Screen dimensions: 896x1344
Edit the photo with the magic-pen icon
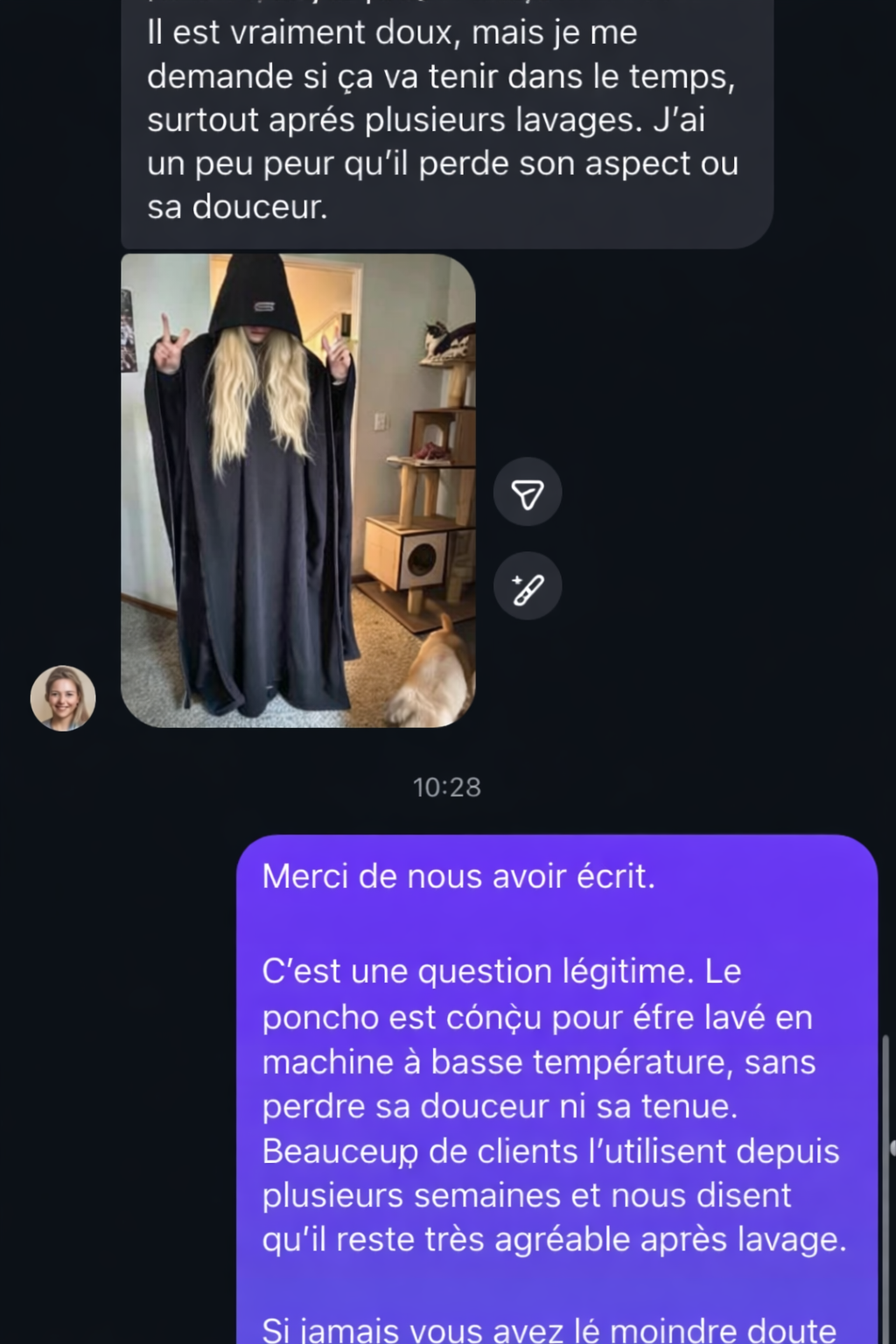(528, 587)
